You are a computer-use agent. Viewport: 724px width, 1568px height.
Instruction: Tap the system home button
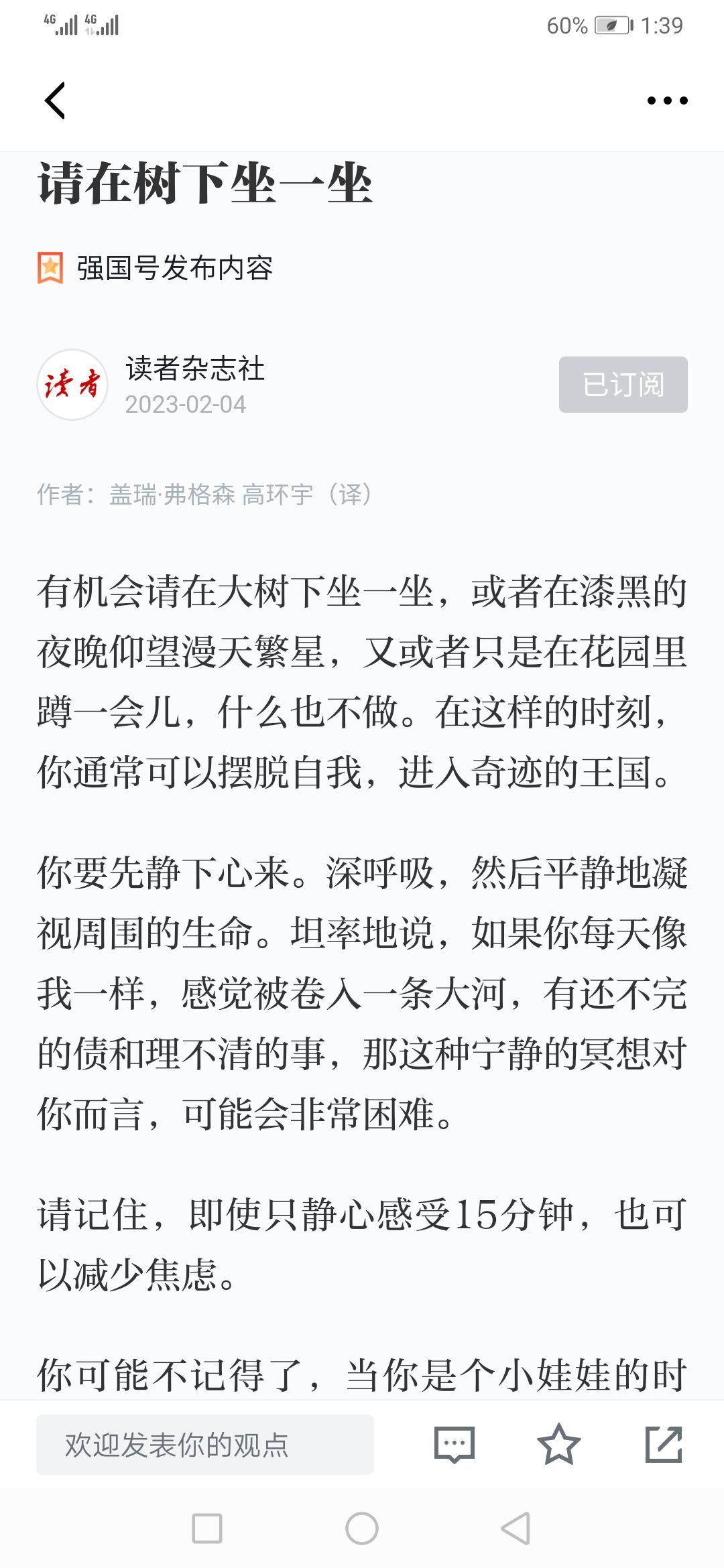[x=362, y=1528]
